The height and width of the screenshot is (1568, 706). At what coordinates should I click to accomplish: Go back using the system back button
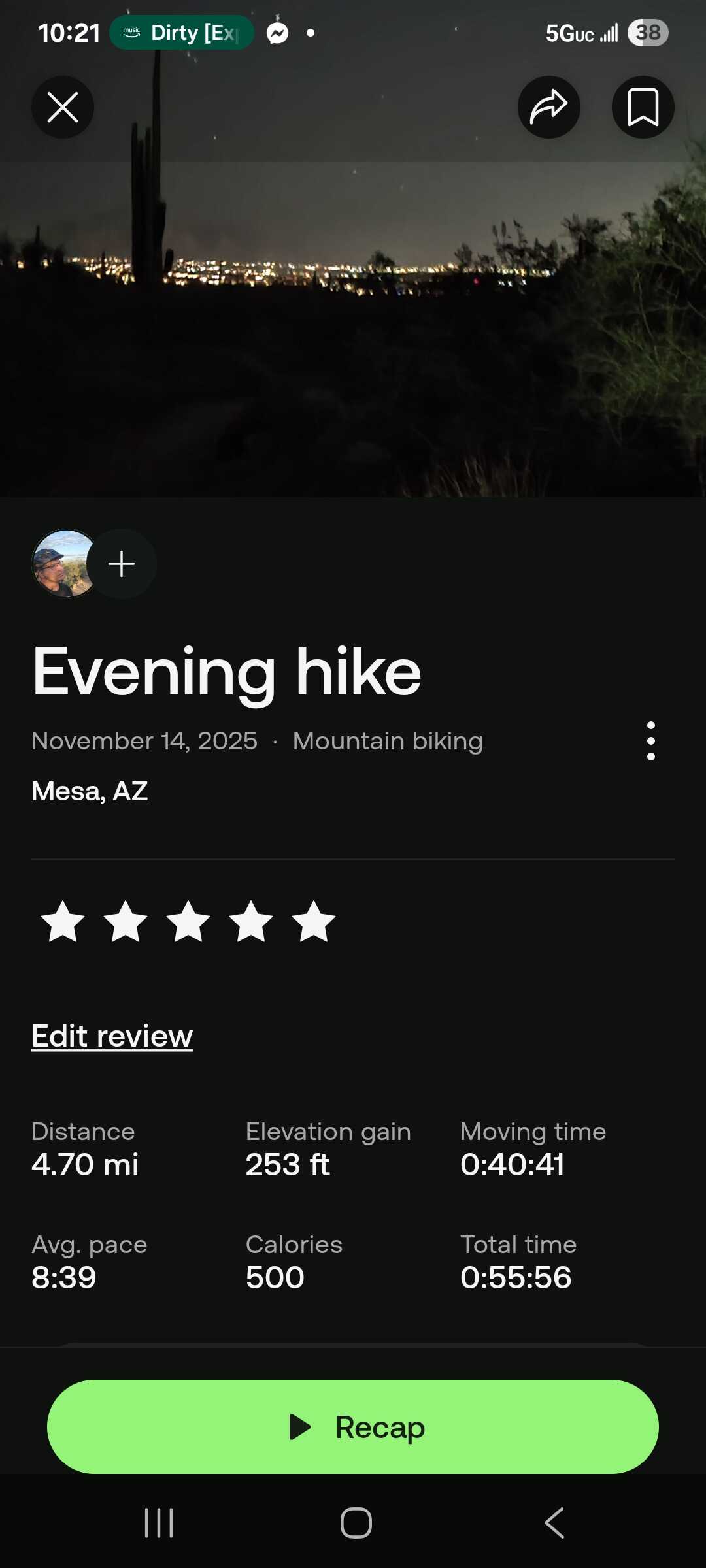tap(554, 1523)
